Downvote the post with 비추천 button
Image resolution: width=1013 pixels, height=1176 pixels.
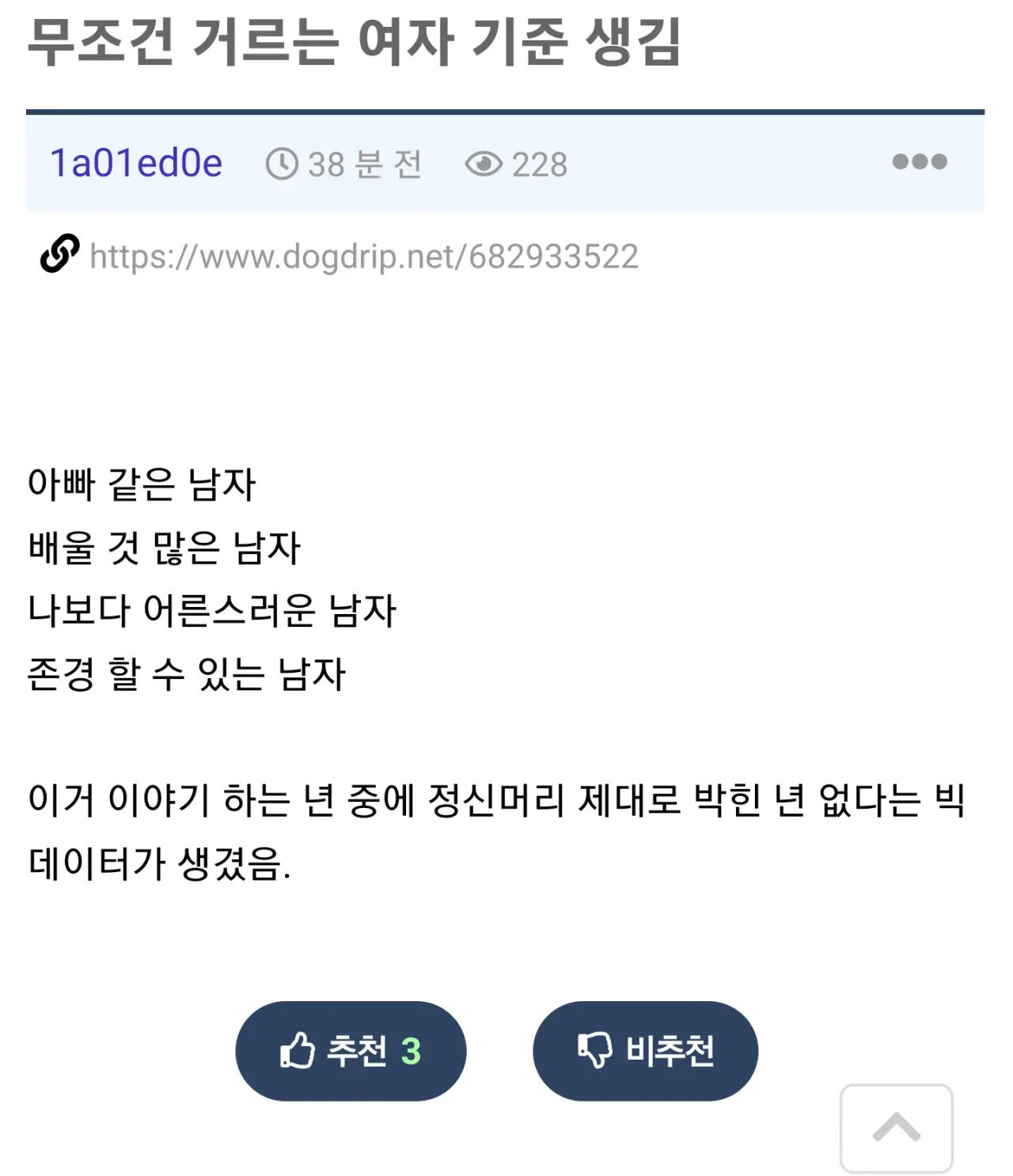[645, 1050]
